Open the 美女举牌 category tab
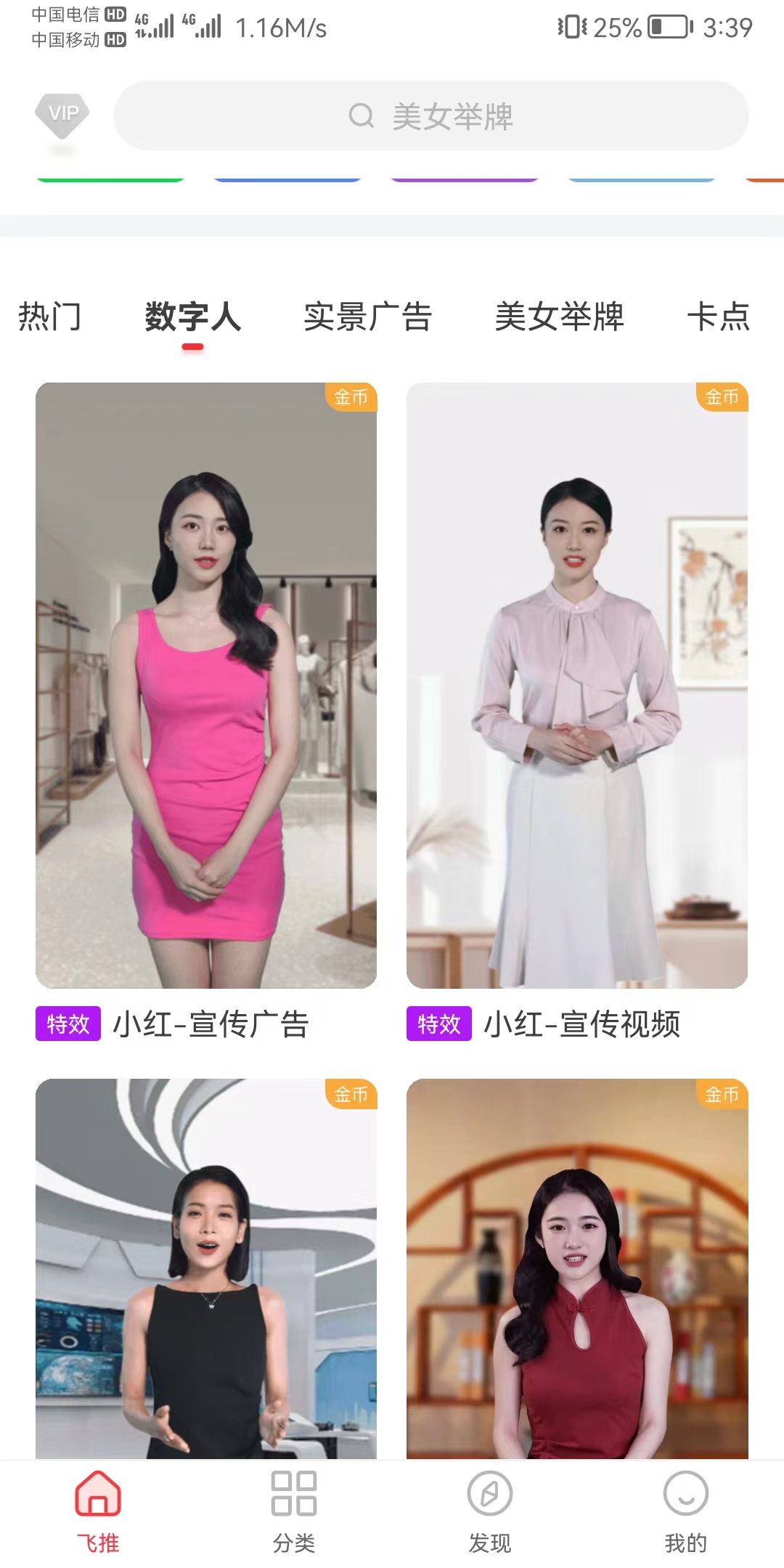 (x=559, y=317)
